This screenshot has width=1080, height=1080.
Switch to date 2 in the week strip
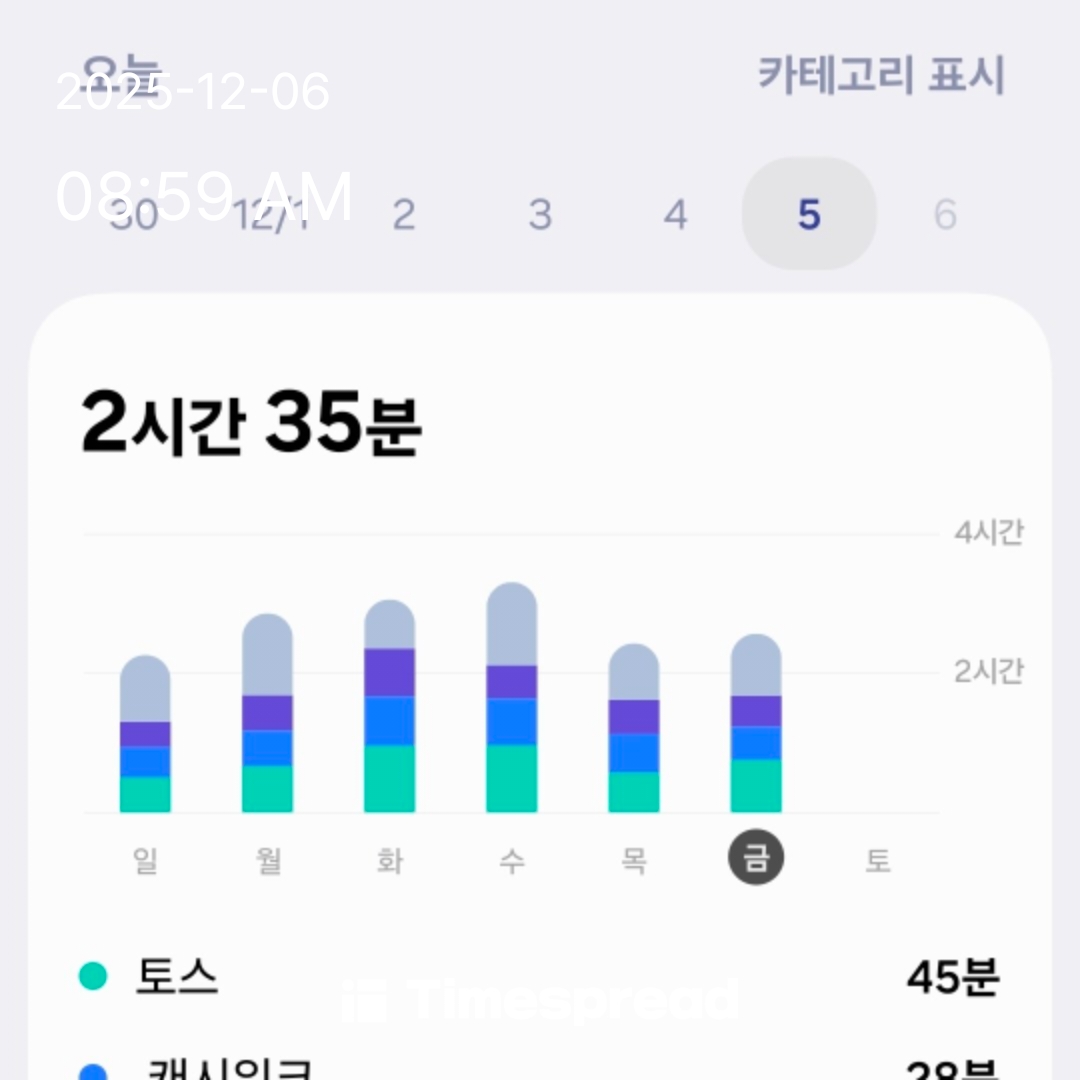pyautogui.click(x=403, y=214)
